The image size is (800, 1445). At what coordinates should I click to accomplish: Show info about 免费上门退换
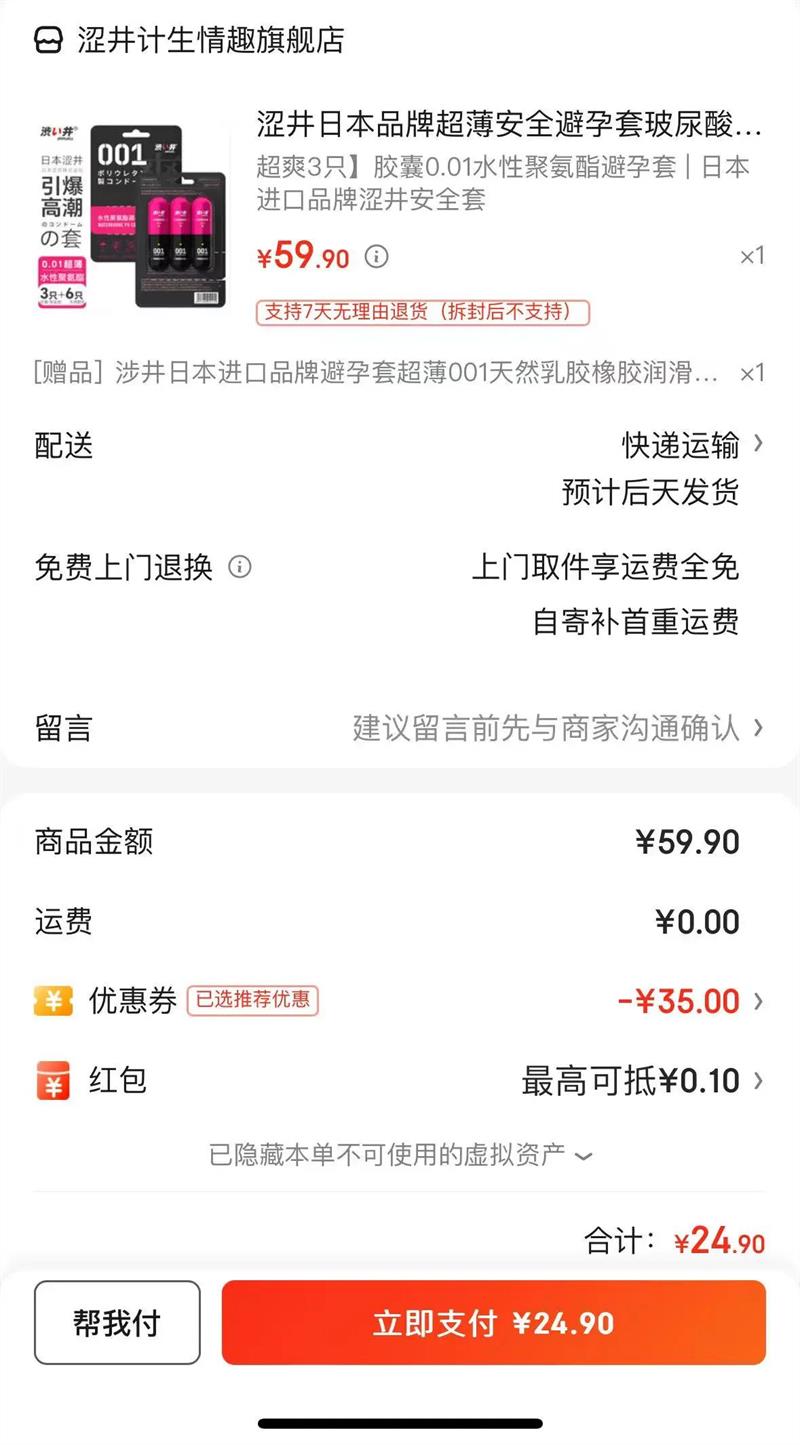(x=240, y=567)
